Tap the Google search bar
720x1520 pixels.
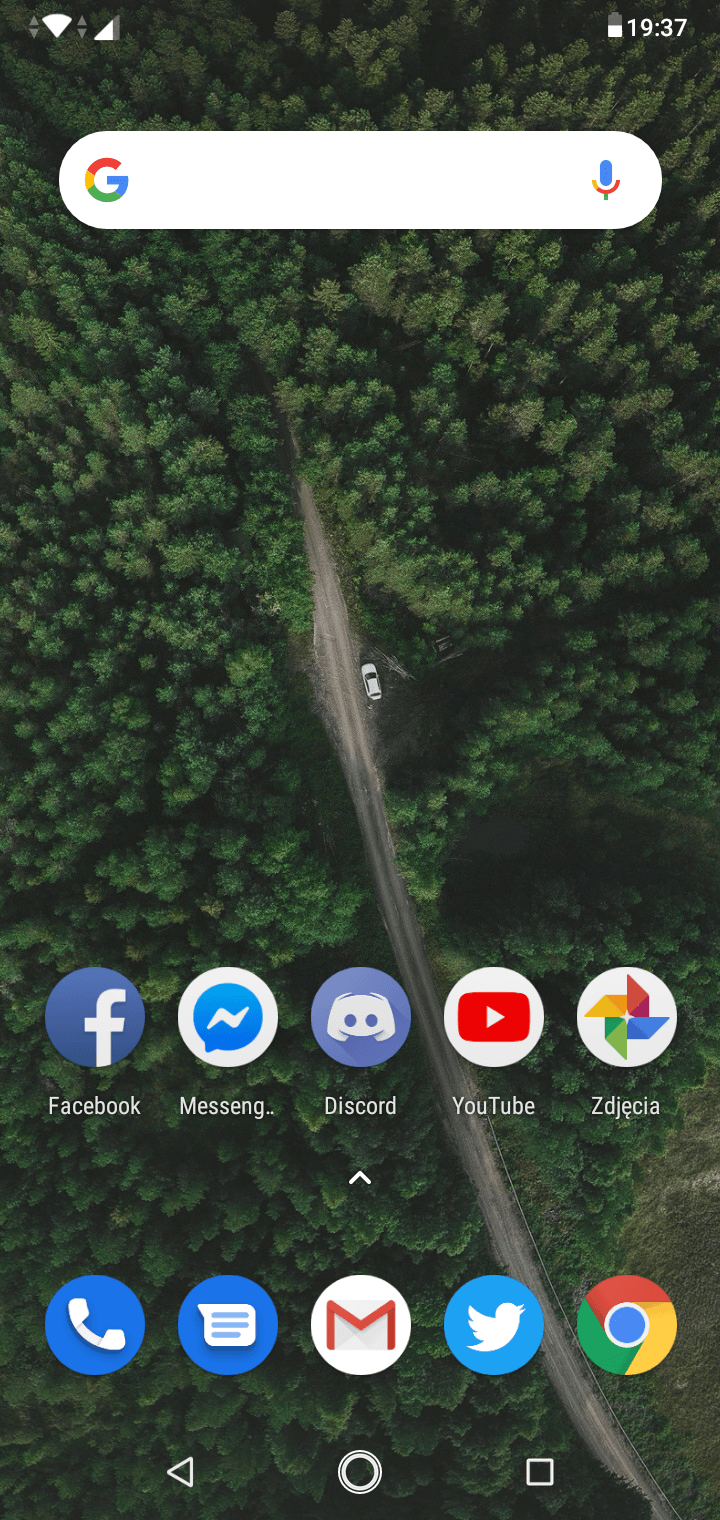point(360,180)
